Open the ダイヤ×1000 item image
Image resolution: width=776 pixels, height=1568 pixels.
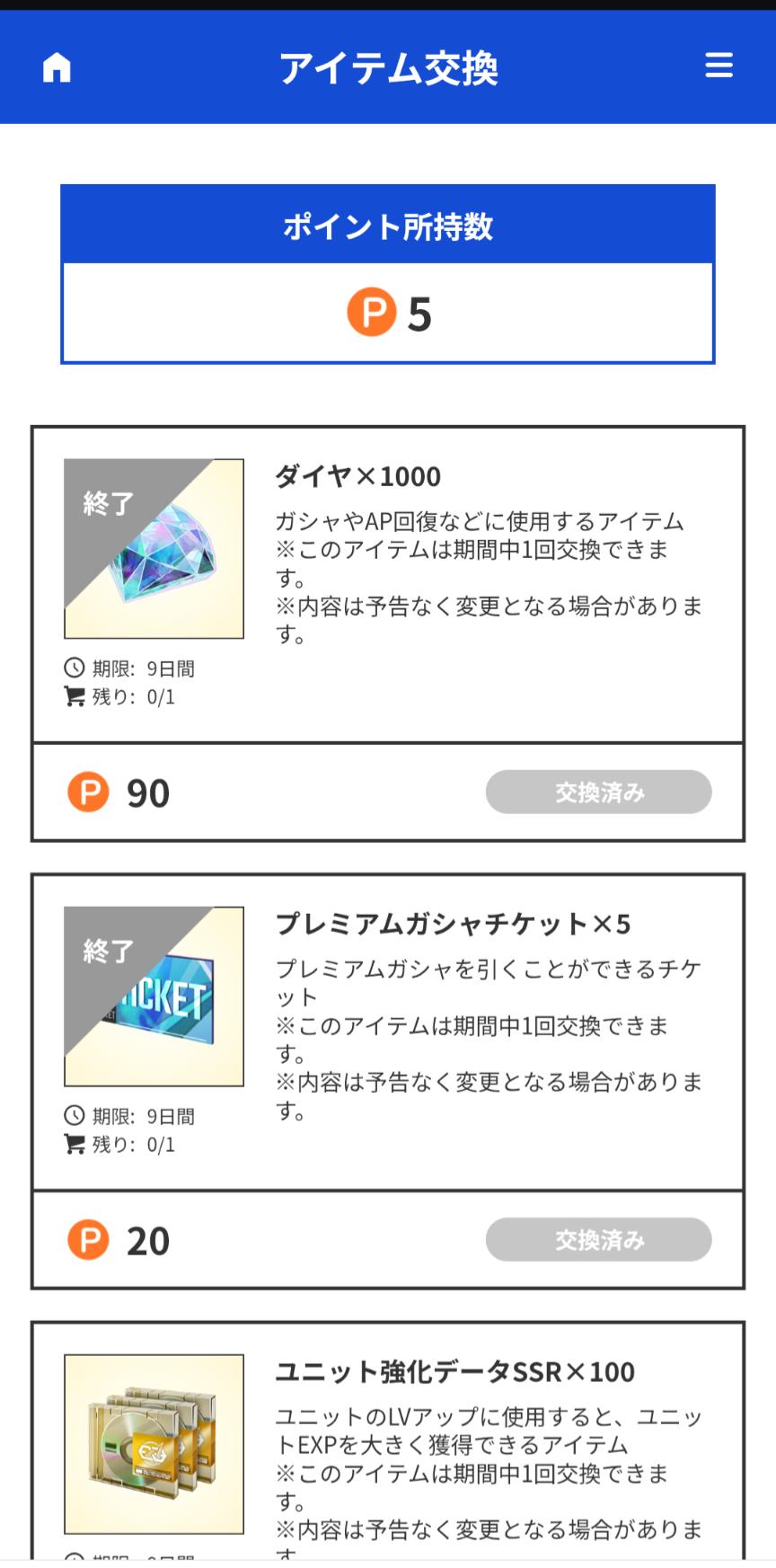154,548
